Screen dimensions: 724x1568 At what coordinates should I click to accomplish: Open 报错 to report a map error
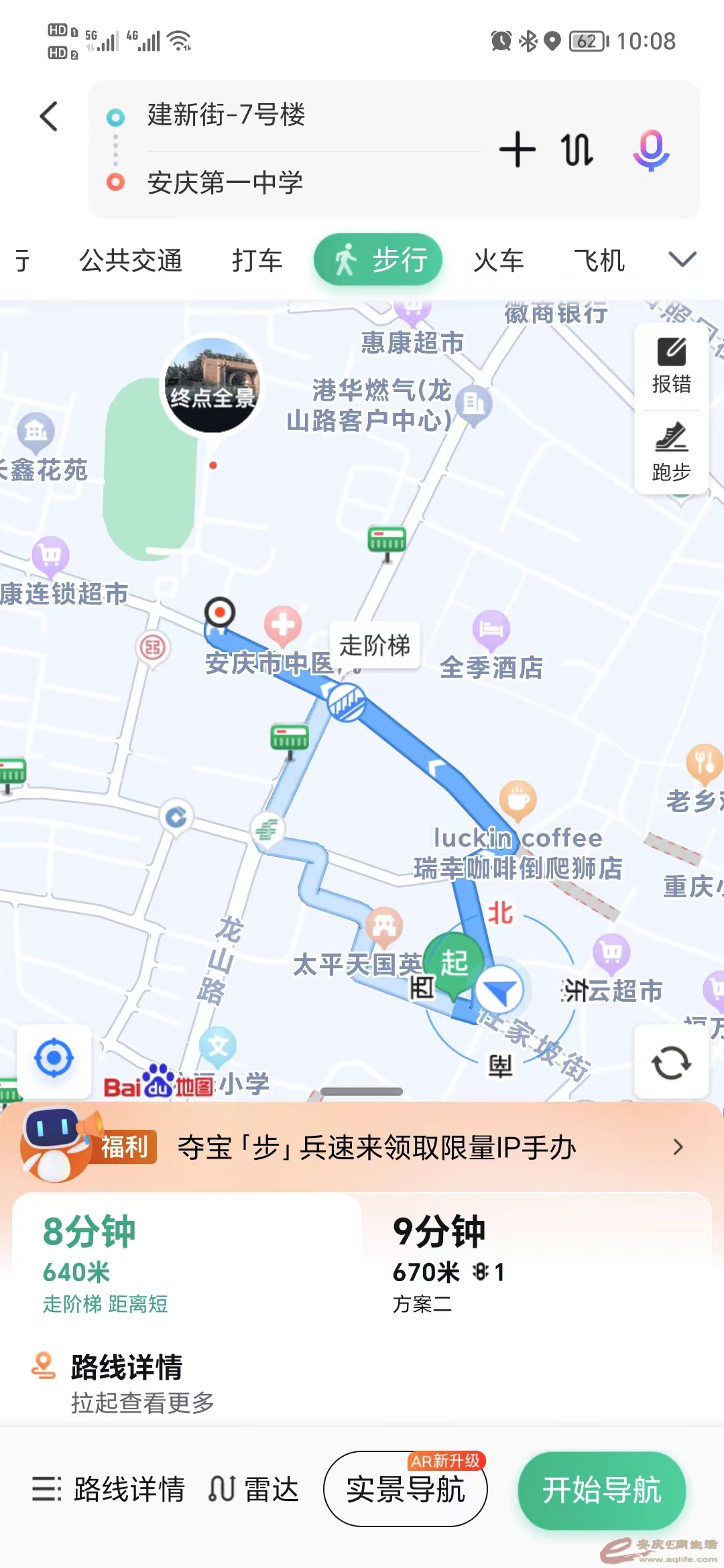671,366
